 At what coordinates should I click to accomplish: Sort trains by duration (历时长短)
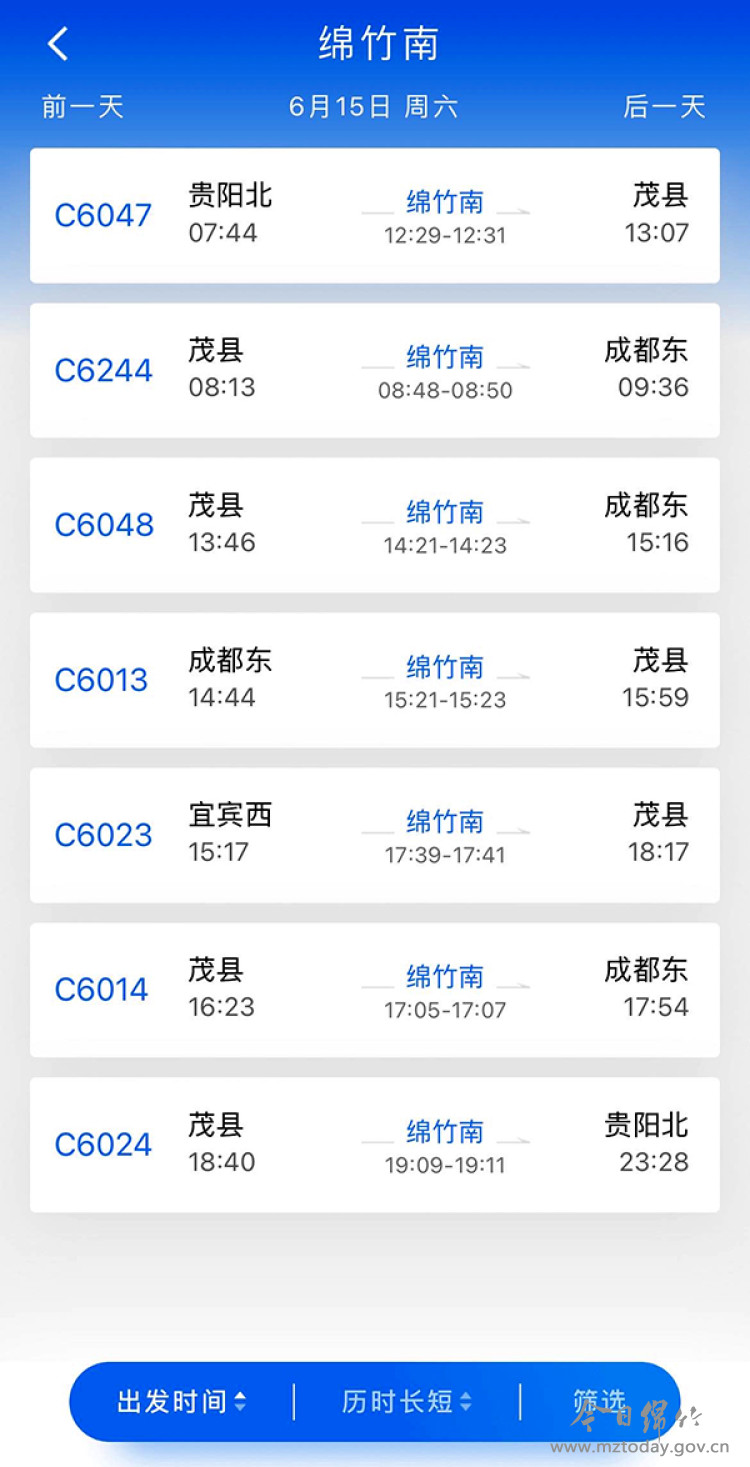pyautogui.click(x=407, y=1402)
